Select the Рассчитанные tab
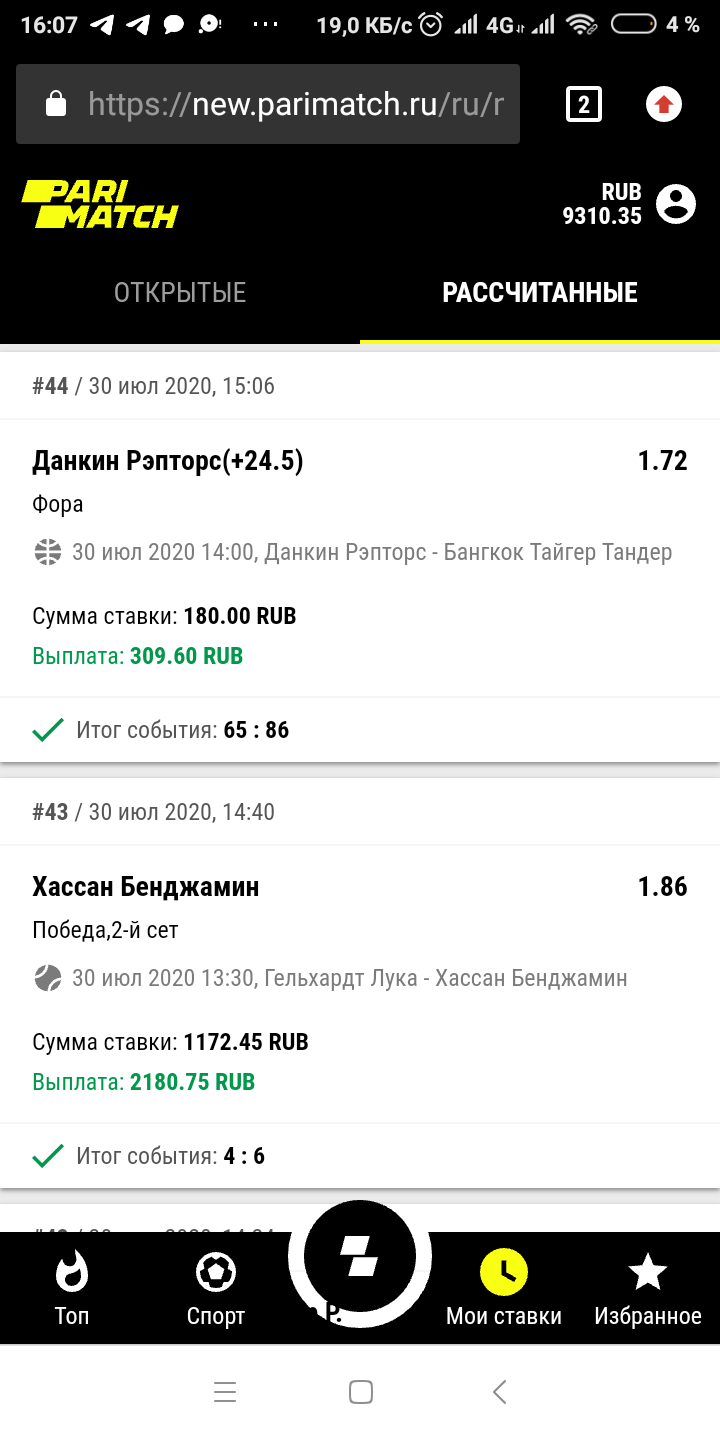This screenshot has height=1440, width=720. tap(540, 293)
